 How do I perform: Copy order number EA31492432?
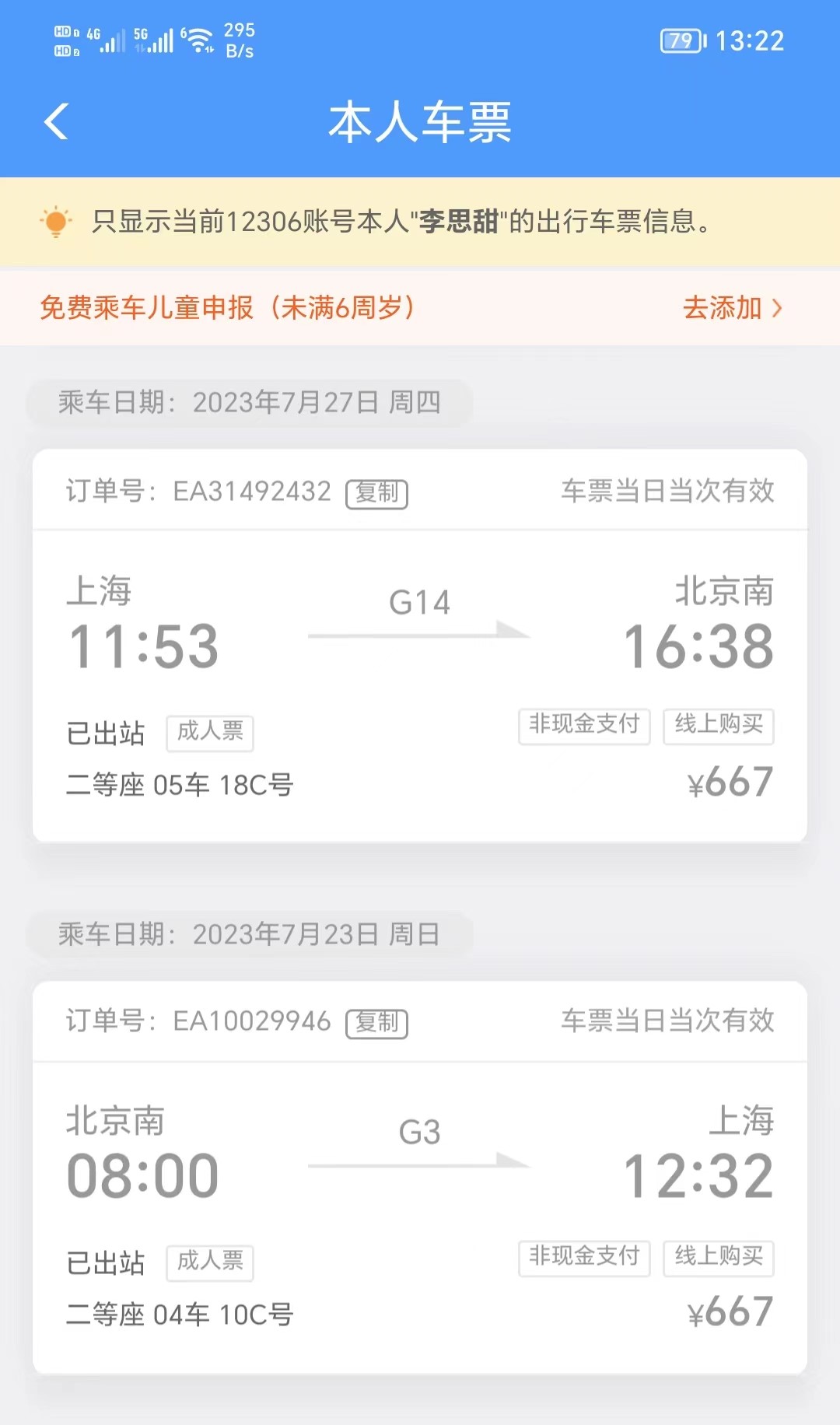(377, 493)
